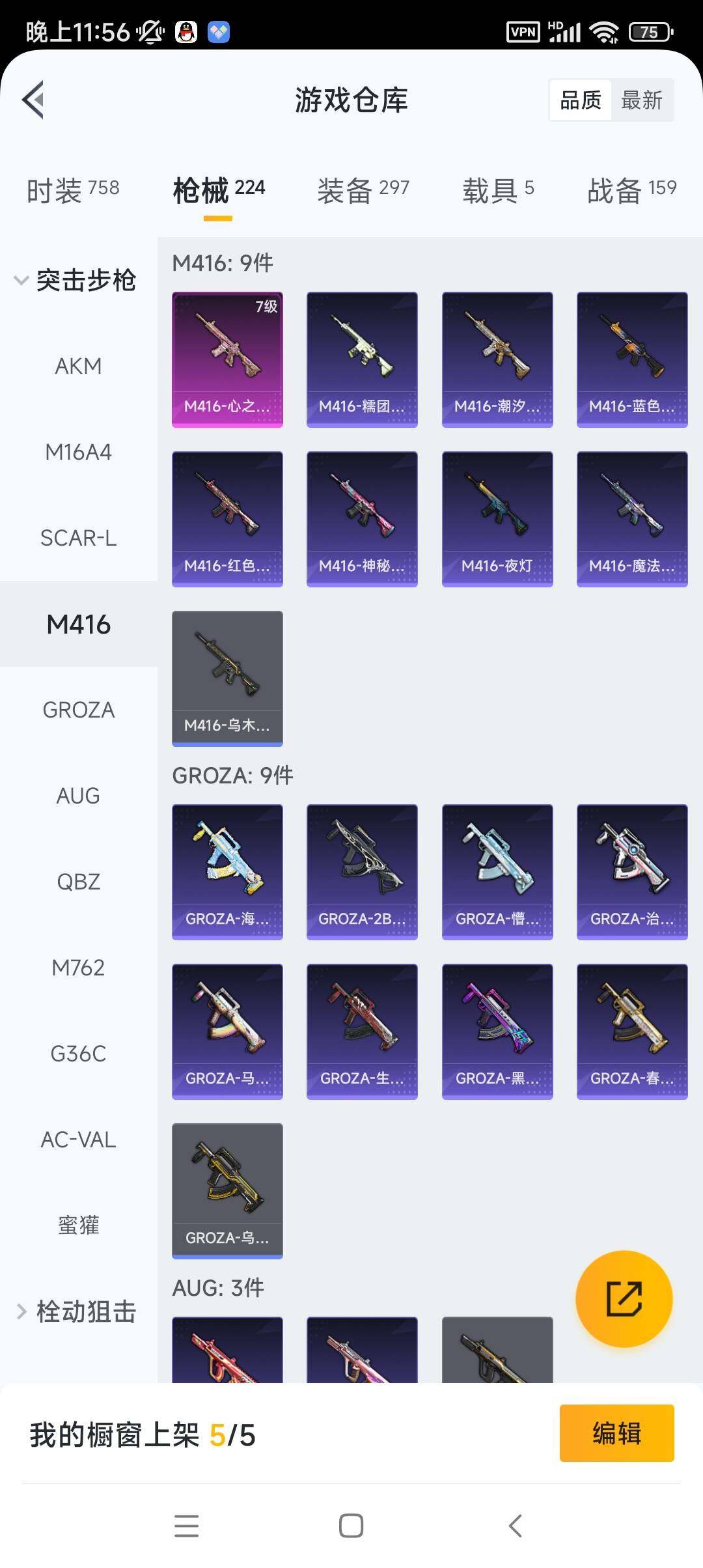Select SCAR-L in the side list

pos(78,538)
